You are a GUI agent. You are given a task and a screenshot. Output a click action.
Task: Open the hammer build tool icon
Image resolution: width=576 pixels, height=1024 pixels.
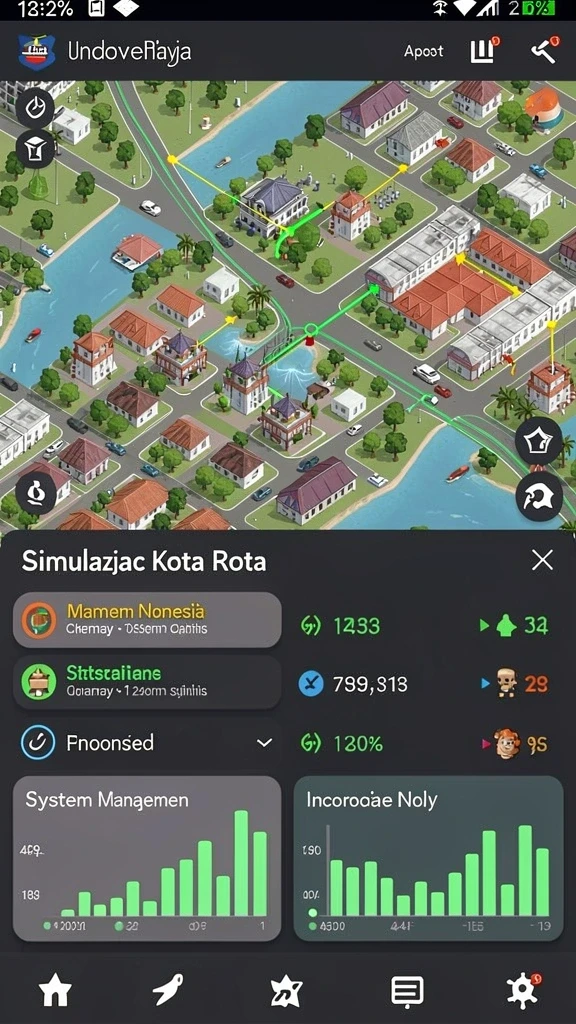[544, 50]
